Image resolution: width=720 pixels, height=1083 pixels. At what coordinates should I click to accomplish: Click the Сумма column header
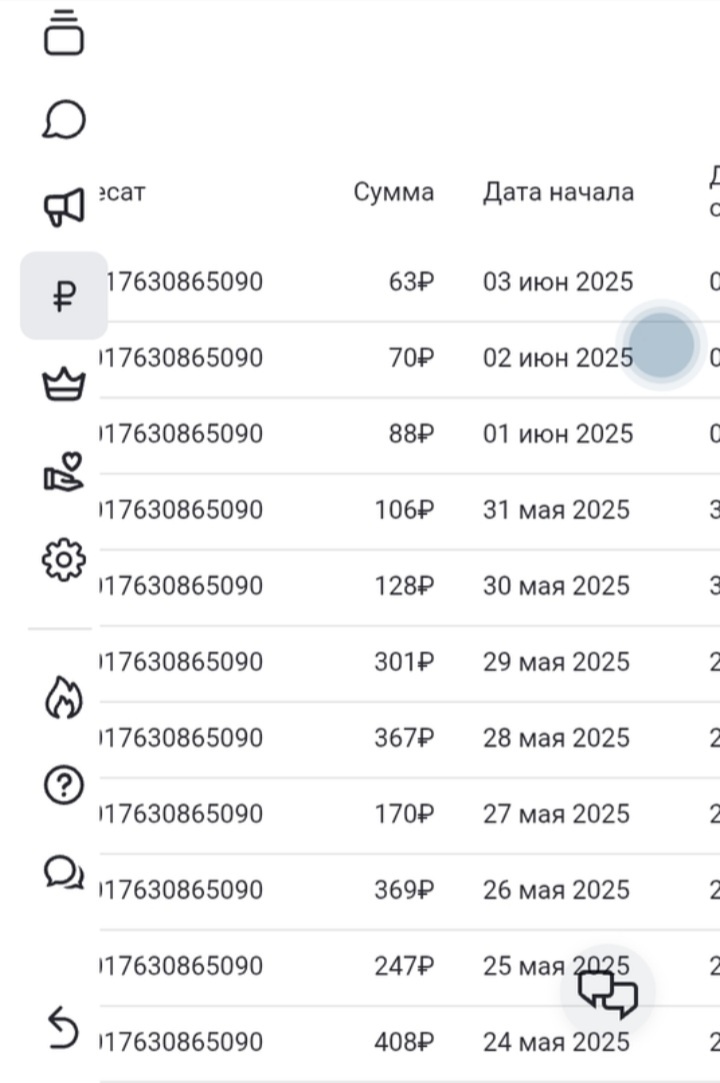393,192
